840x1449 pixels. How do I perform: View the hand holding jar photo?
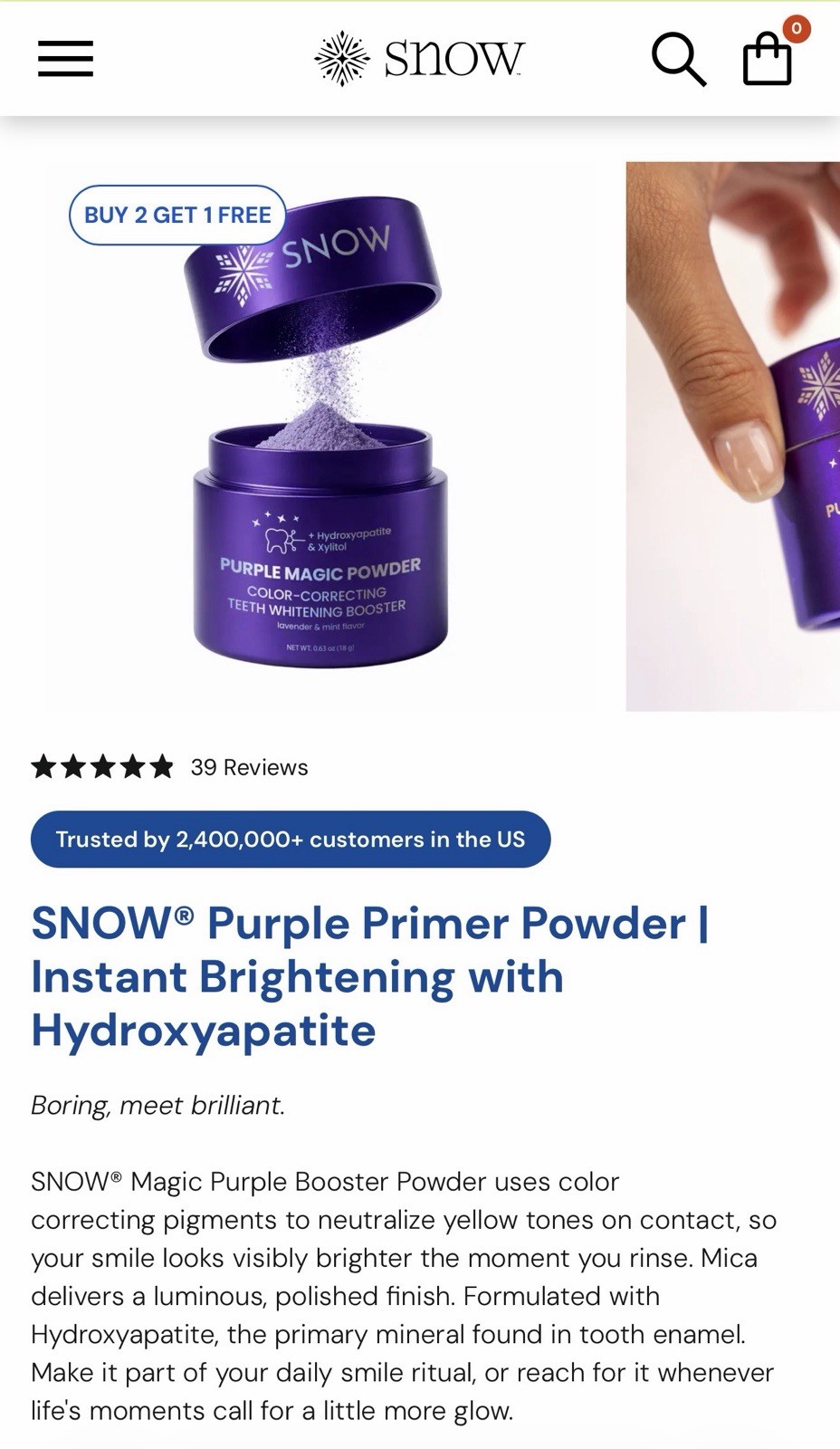click(x=732, y=437)
